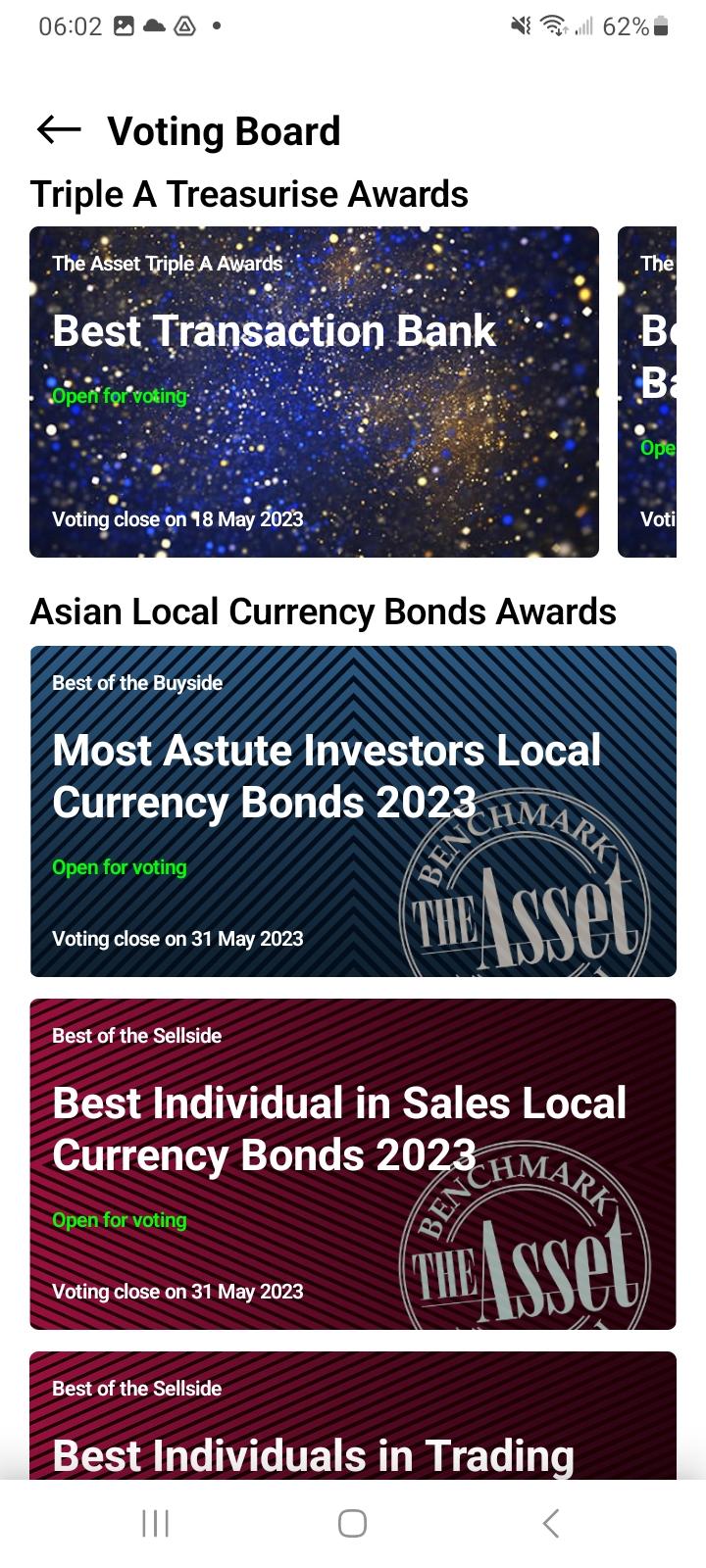Tap the system home button

(352, 1523)
